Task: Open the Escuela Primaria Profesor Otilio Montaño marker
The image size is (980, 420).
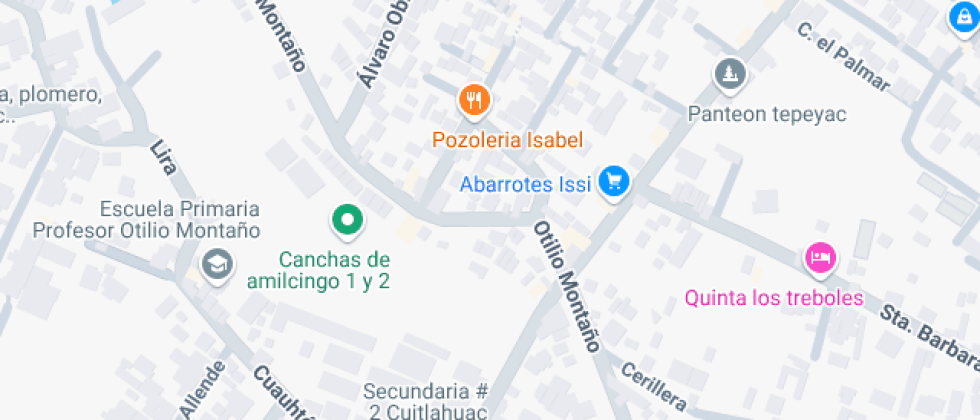Action: point(214,266)
